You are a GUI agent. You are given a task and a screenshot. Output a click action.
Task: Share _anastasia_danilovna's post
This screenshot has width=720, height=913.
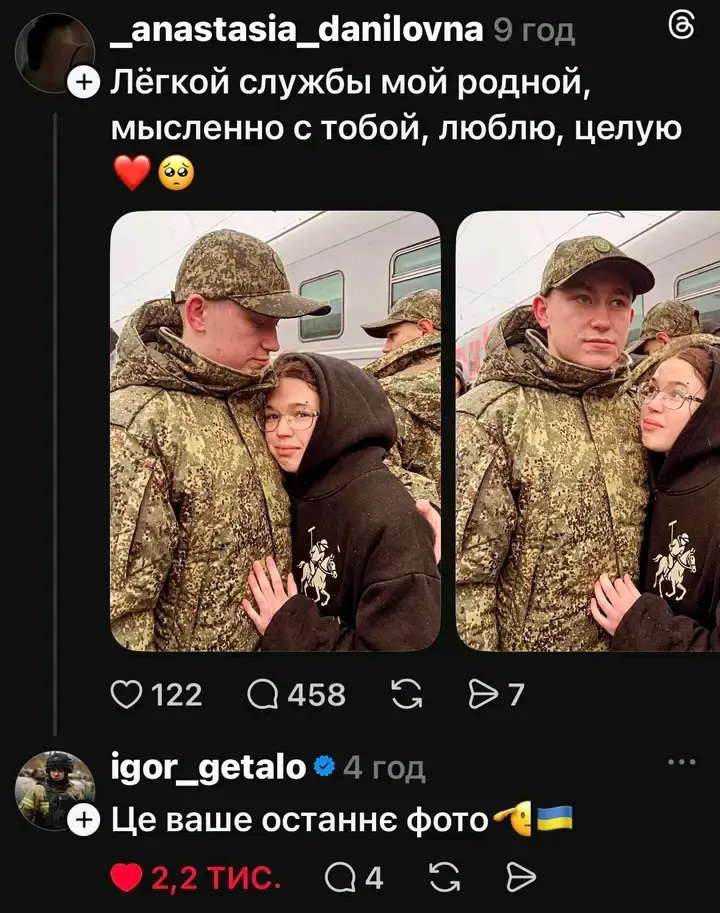click(482, 694)
